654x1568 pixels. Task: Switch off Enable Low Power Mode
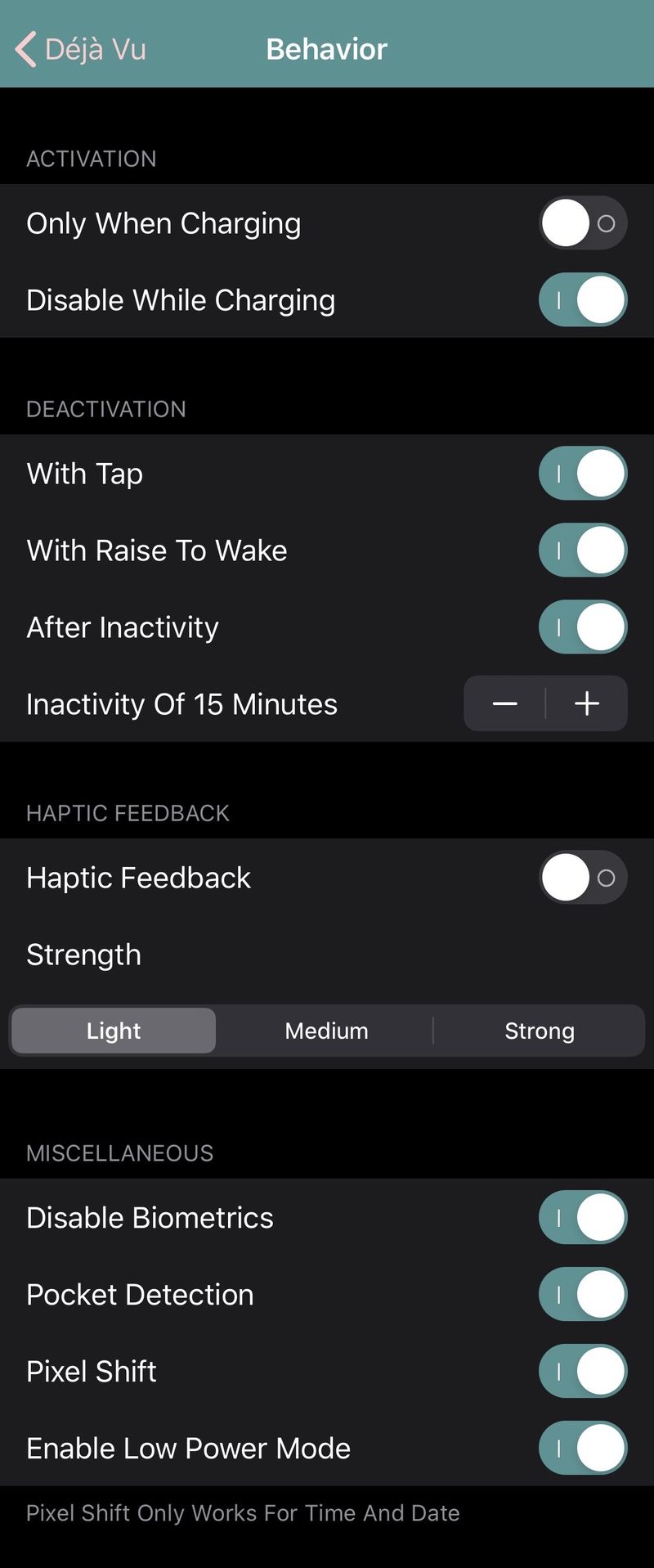click(x=582, y=1448)
